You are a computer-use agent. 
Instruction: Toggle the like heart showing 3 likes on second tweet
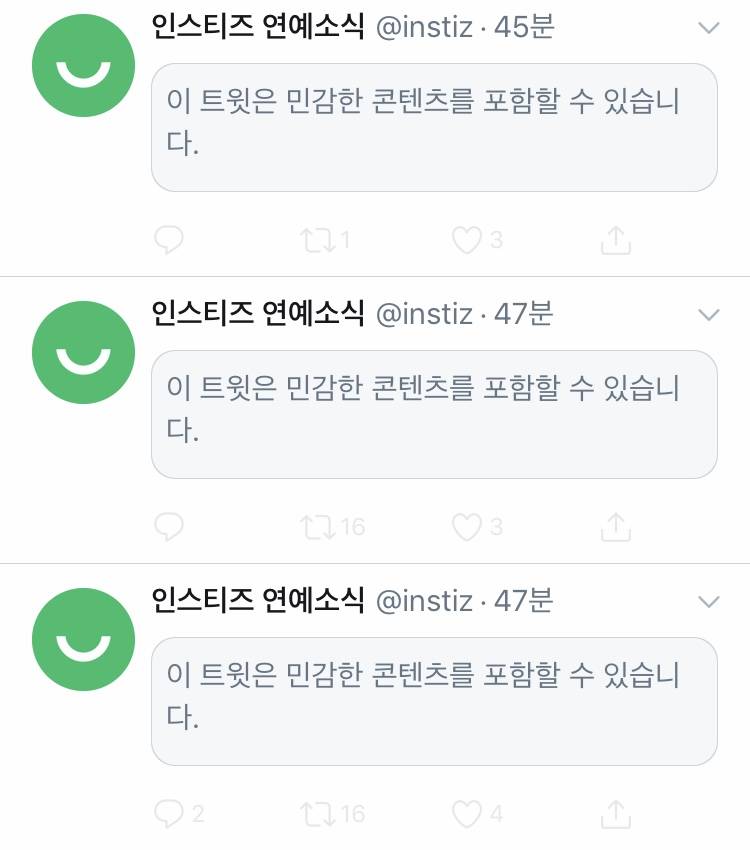[x=467, y=527]
